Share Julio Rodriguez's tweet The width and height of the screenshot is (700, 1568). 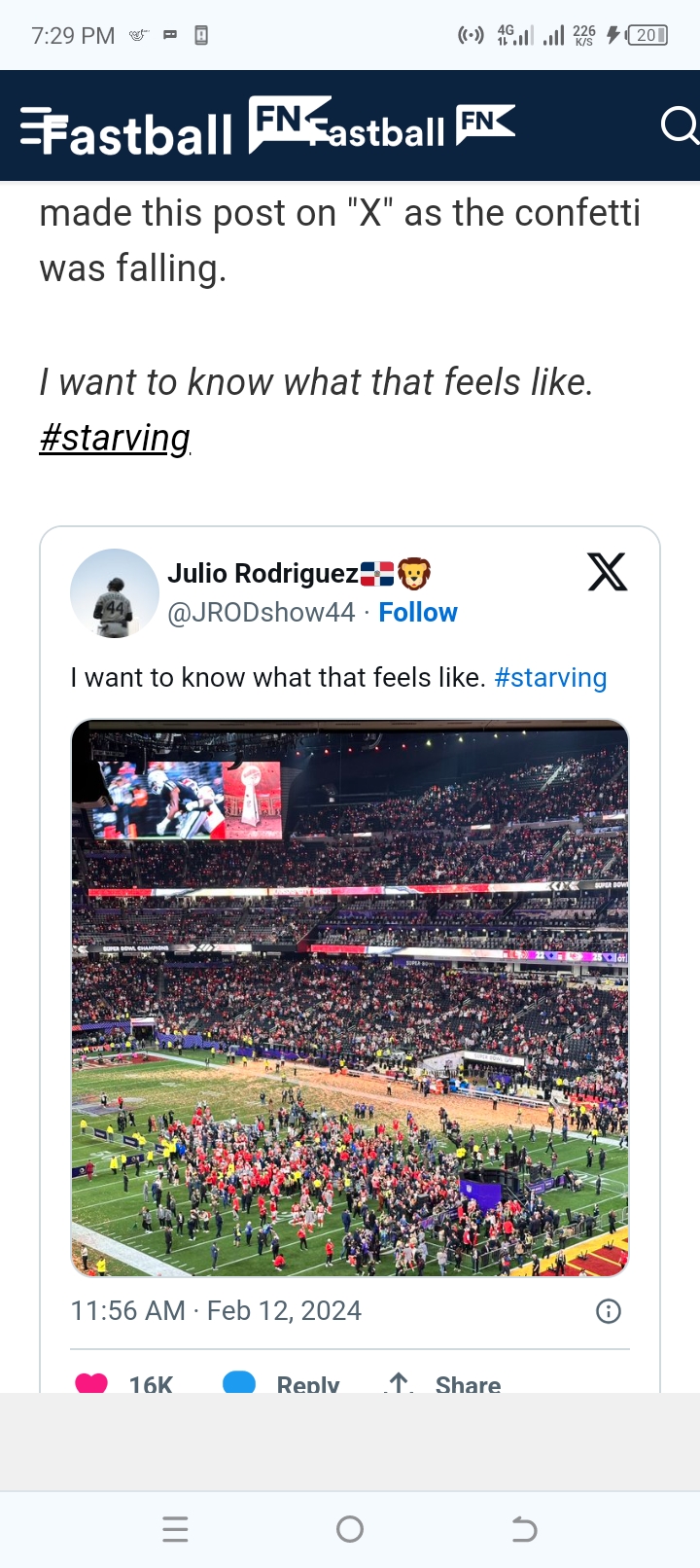pos(443,1382)
